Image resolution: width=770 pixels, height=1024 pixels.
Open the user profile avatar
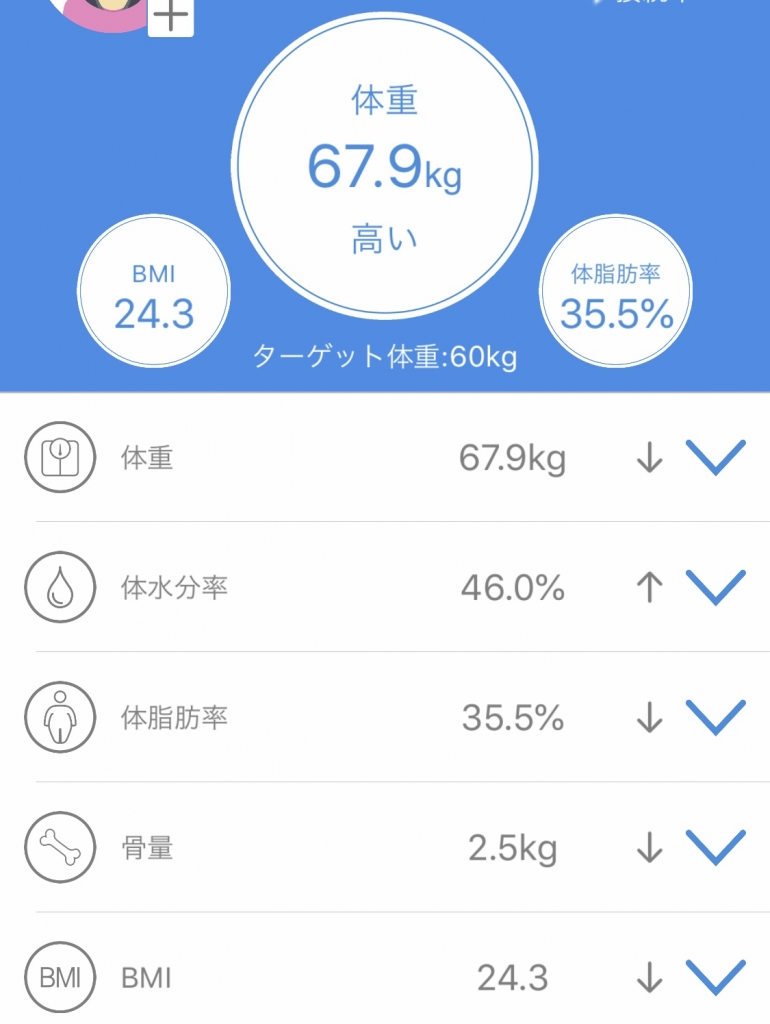point(105,12)
